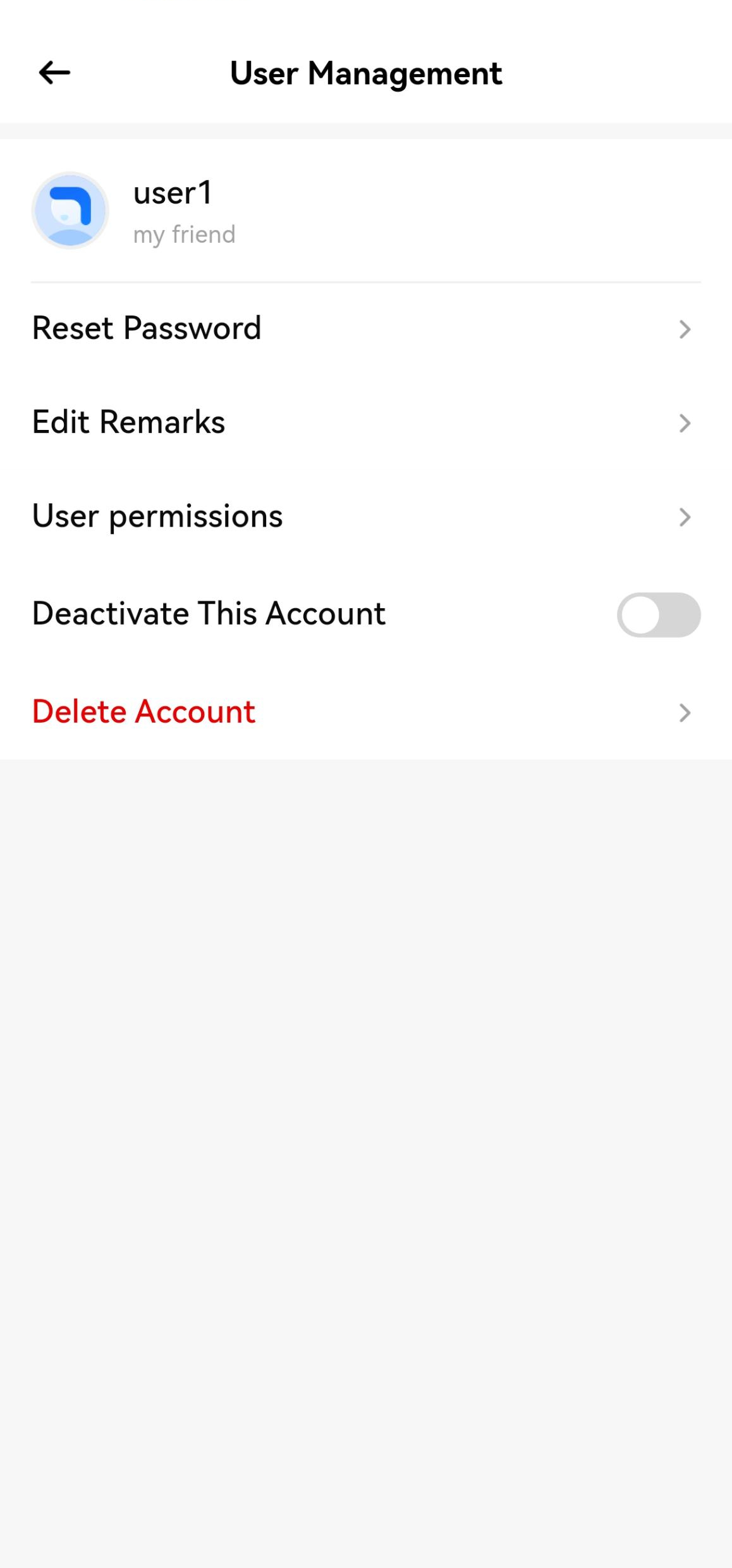Open Reset Password
The image size is (732, 1568).
[x=365, y=328]
